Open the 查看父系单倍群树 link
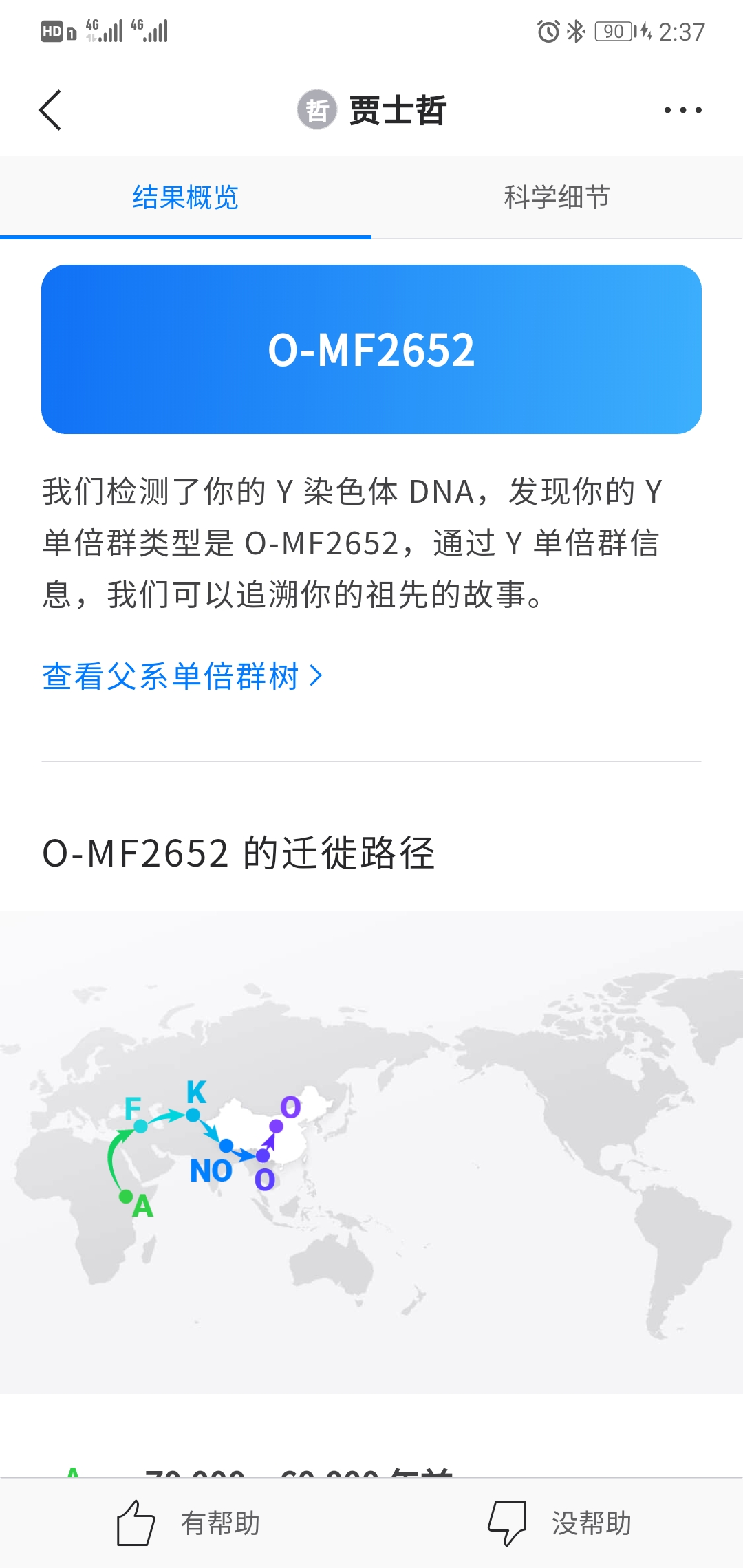This screenshot has width=743, height=1568. [x=182, y=676]
